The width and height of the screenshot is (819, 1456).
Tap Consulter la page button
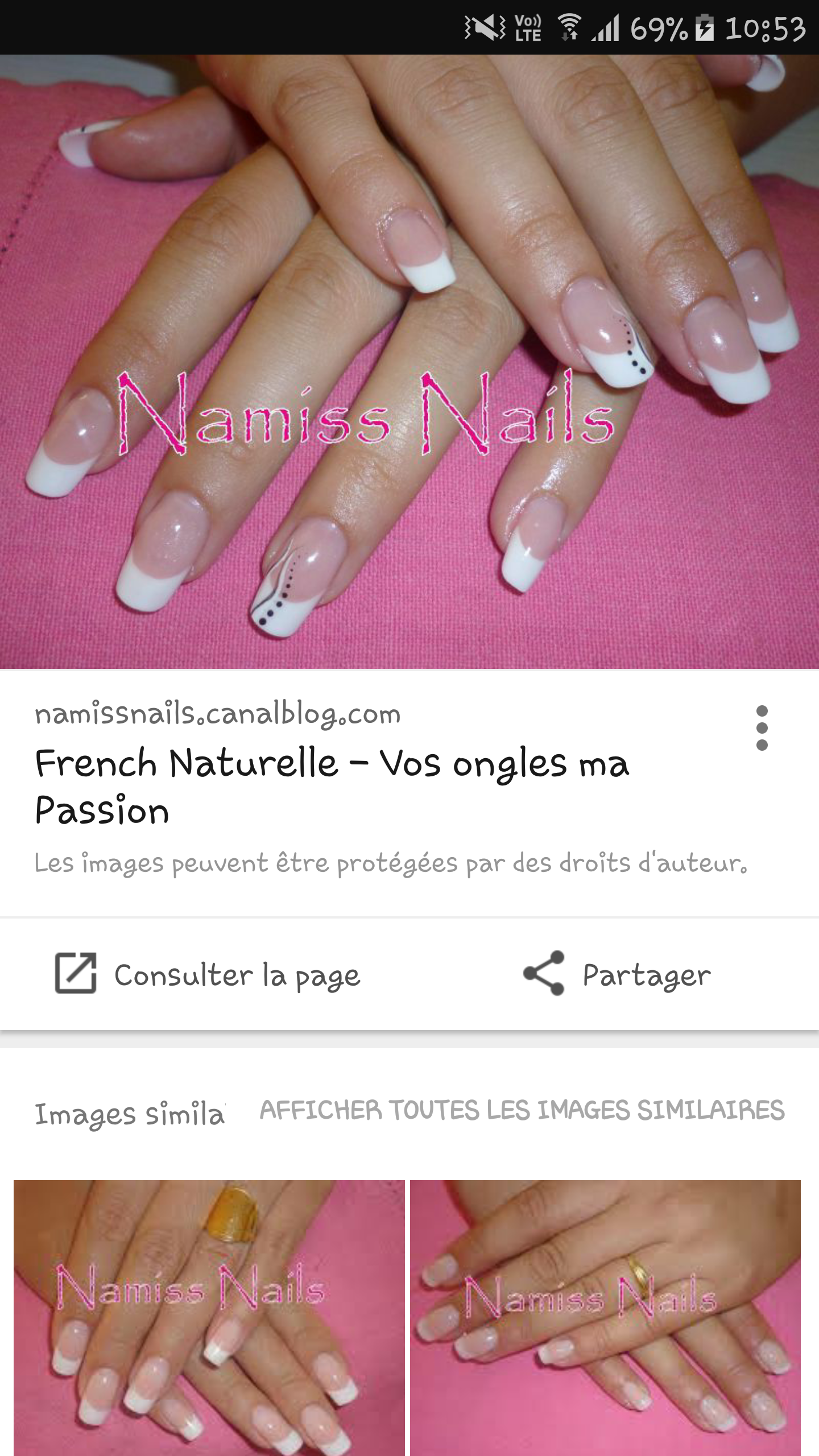pyautogui.click(x=208, y=974)
